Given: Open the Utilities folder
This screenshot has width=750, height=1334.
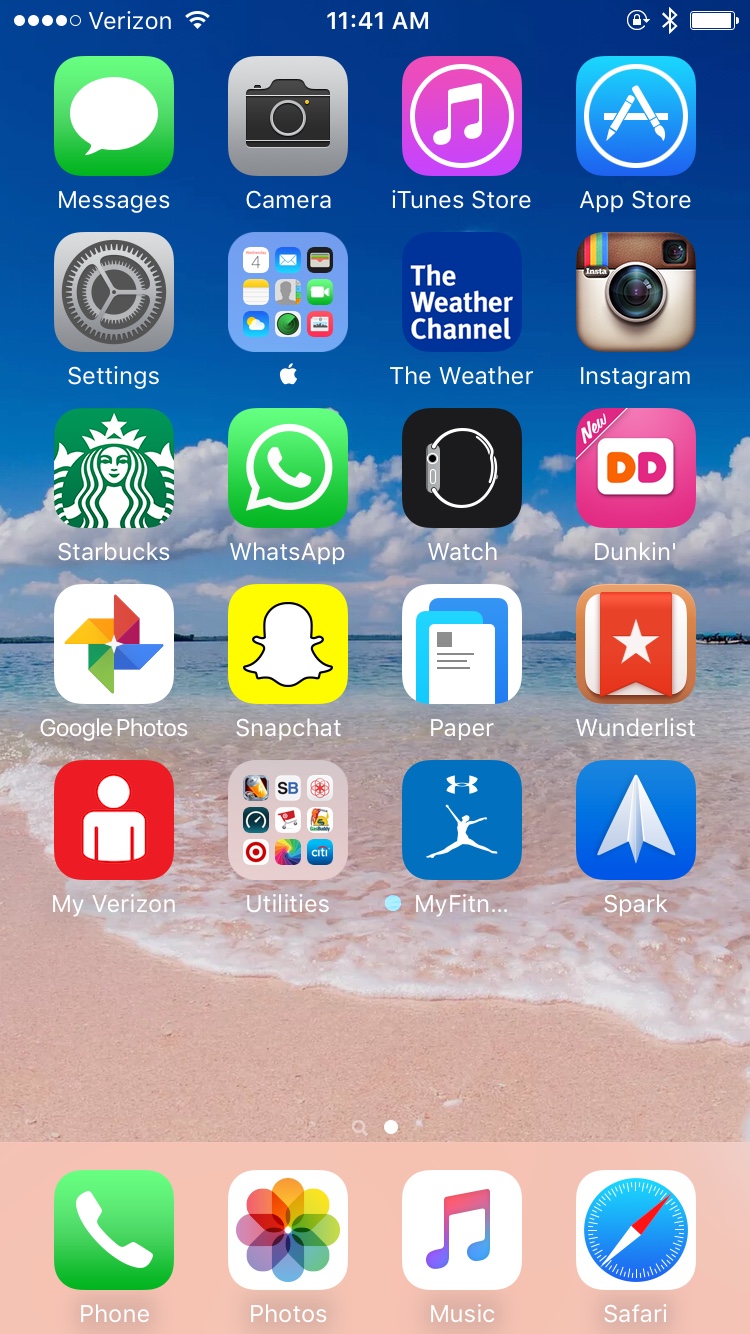Looking at the screenshot, I should tap(288, 820).
